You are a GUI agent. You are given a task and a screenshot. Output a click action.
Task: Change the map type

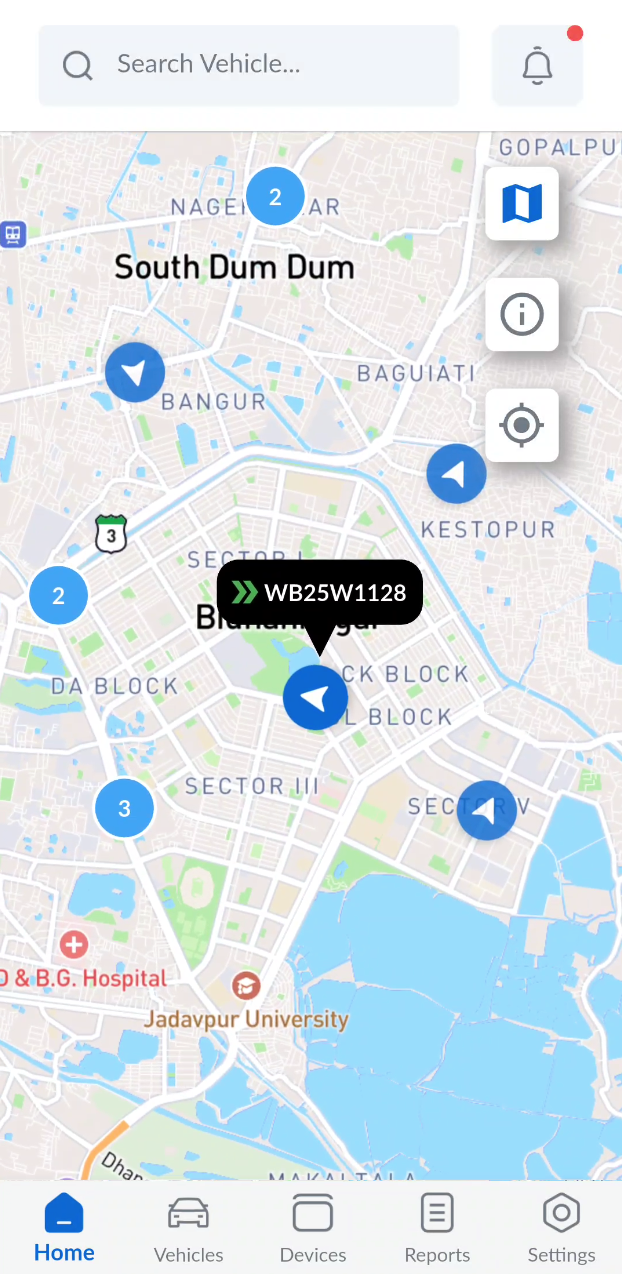[521, 204]
